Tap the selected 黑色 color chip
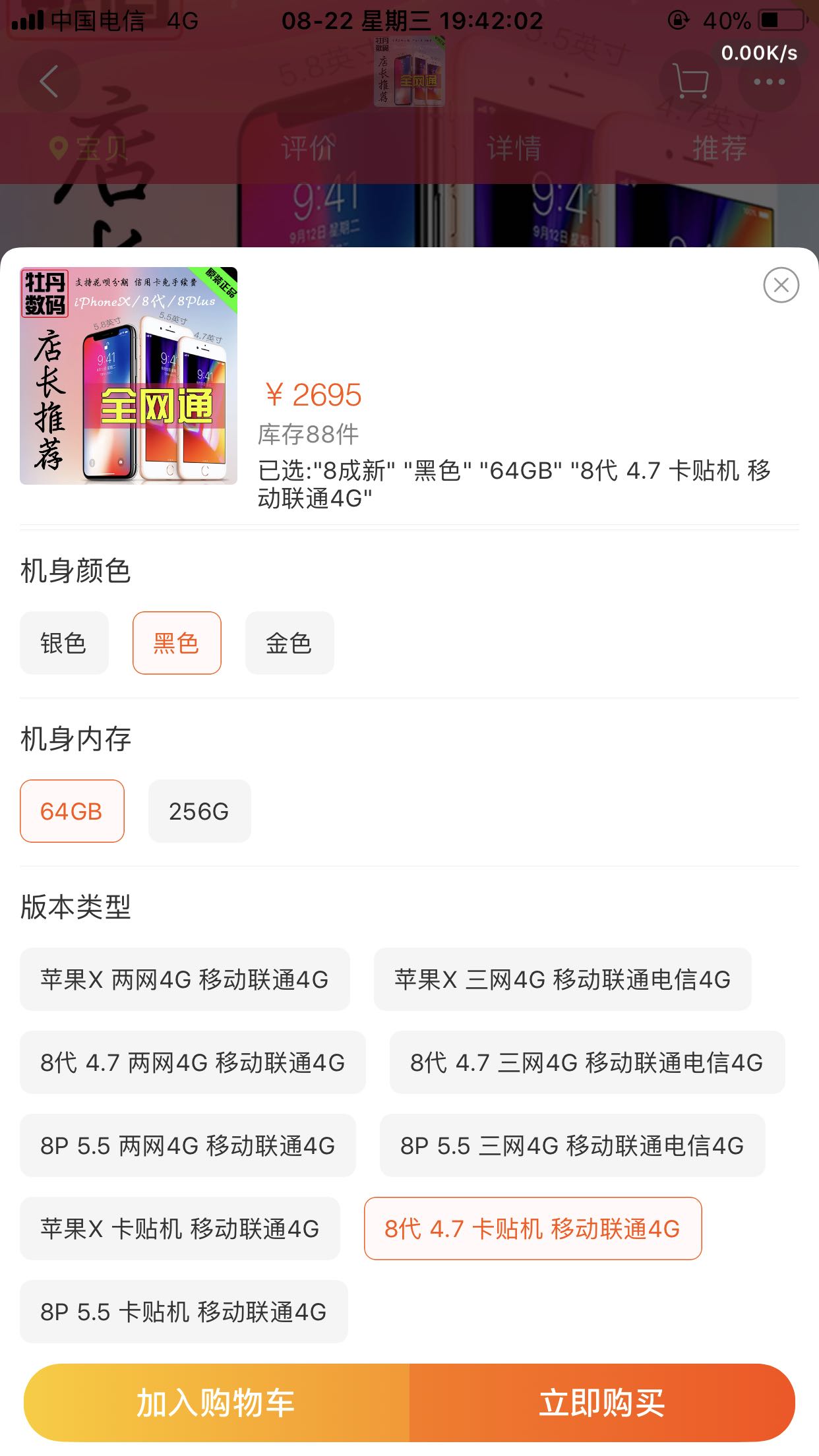This screenshot has width=819, height=1456. pyautogui.click(x=177, y=643)
